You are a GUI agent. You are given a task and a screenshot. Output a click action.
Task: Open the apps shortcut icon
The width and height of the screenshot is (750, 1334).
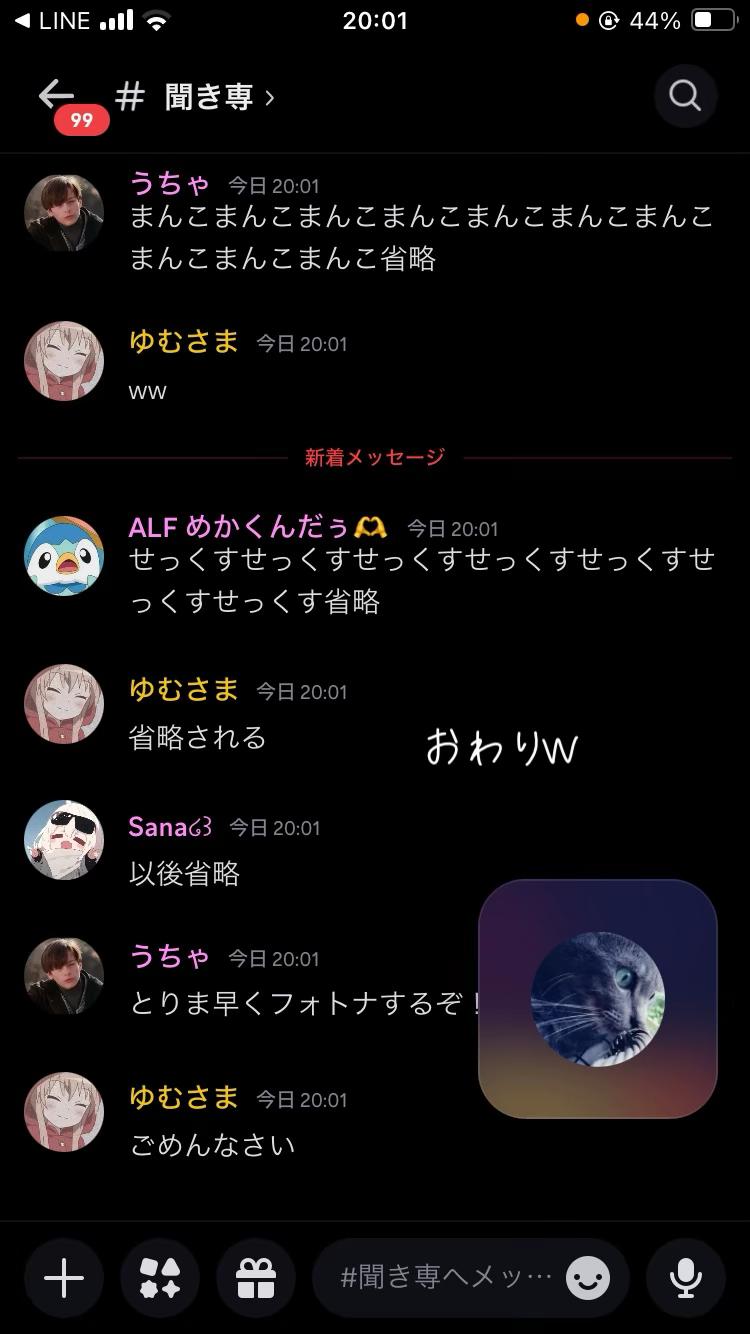pyautogui.click(x=160, y=1278)
